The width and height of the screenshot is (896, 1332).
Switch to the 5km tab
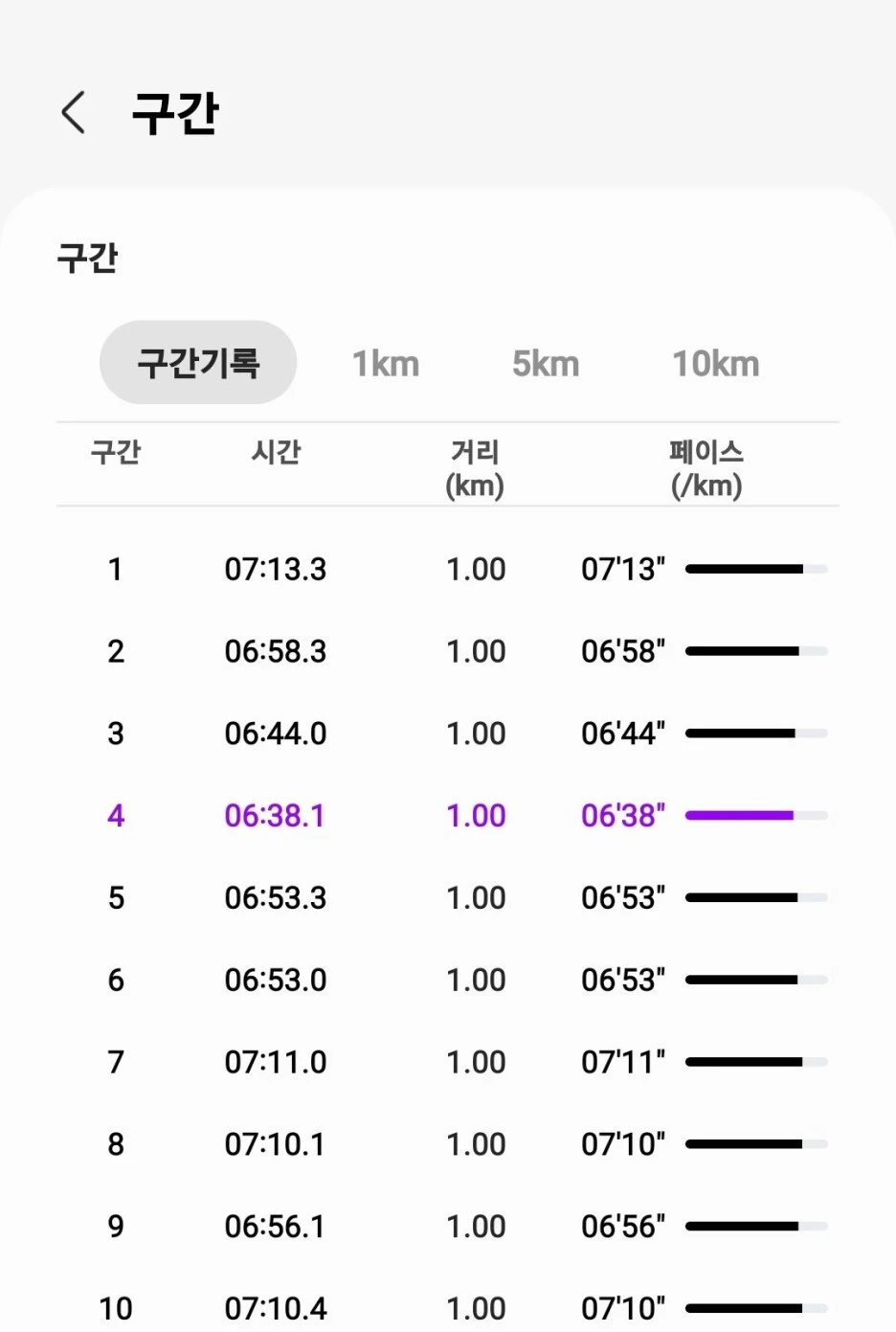[546, 364]
